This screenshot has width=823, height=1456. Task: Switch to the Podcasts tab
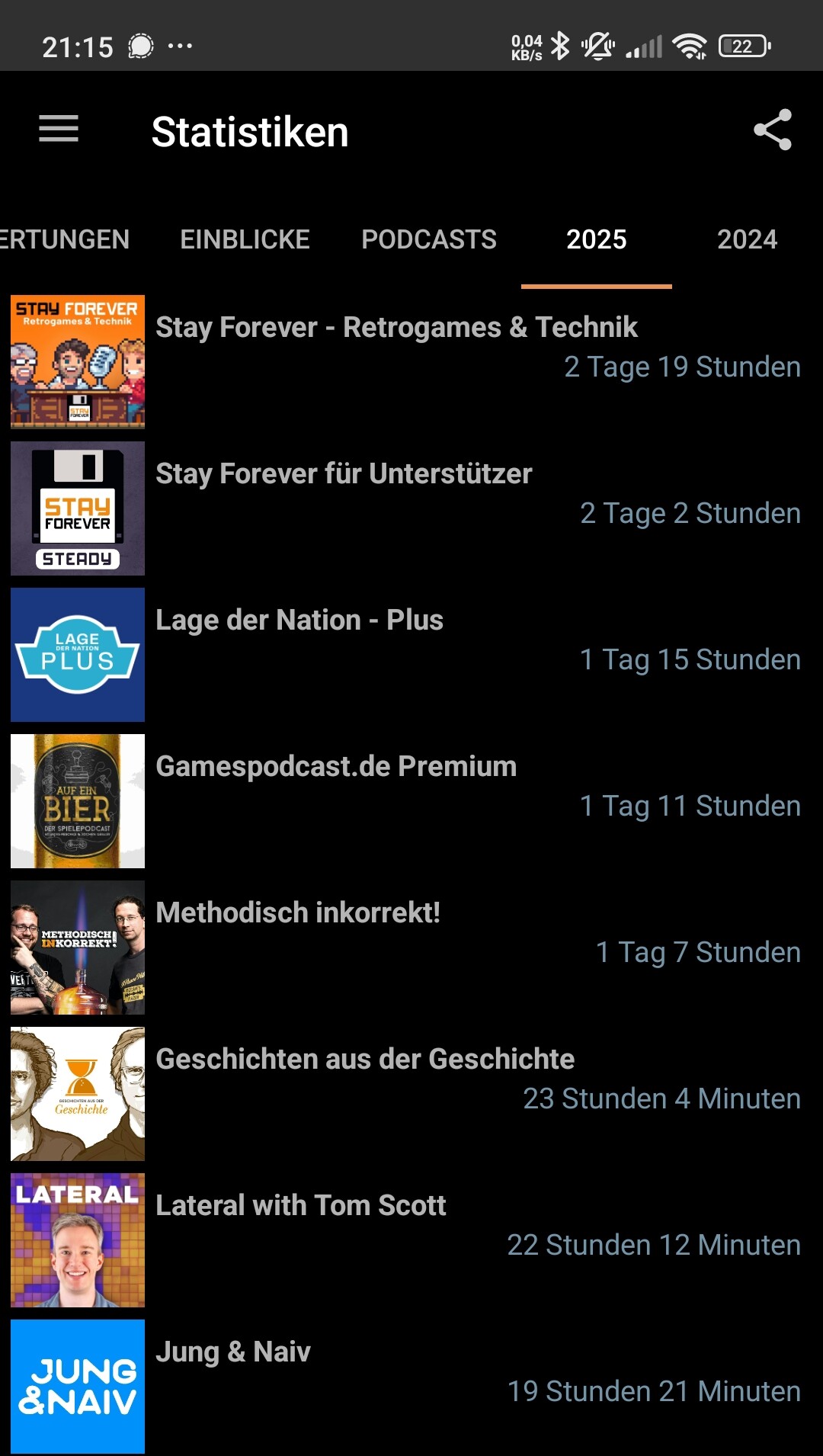tap(428, 240)
